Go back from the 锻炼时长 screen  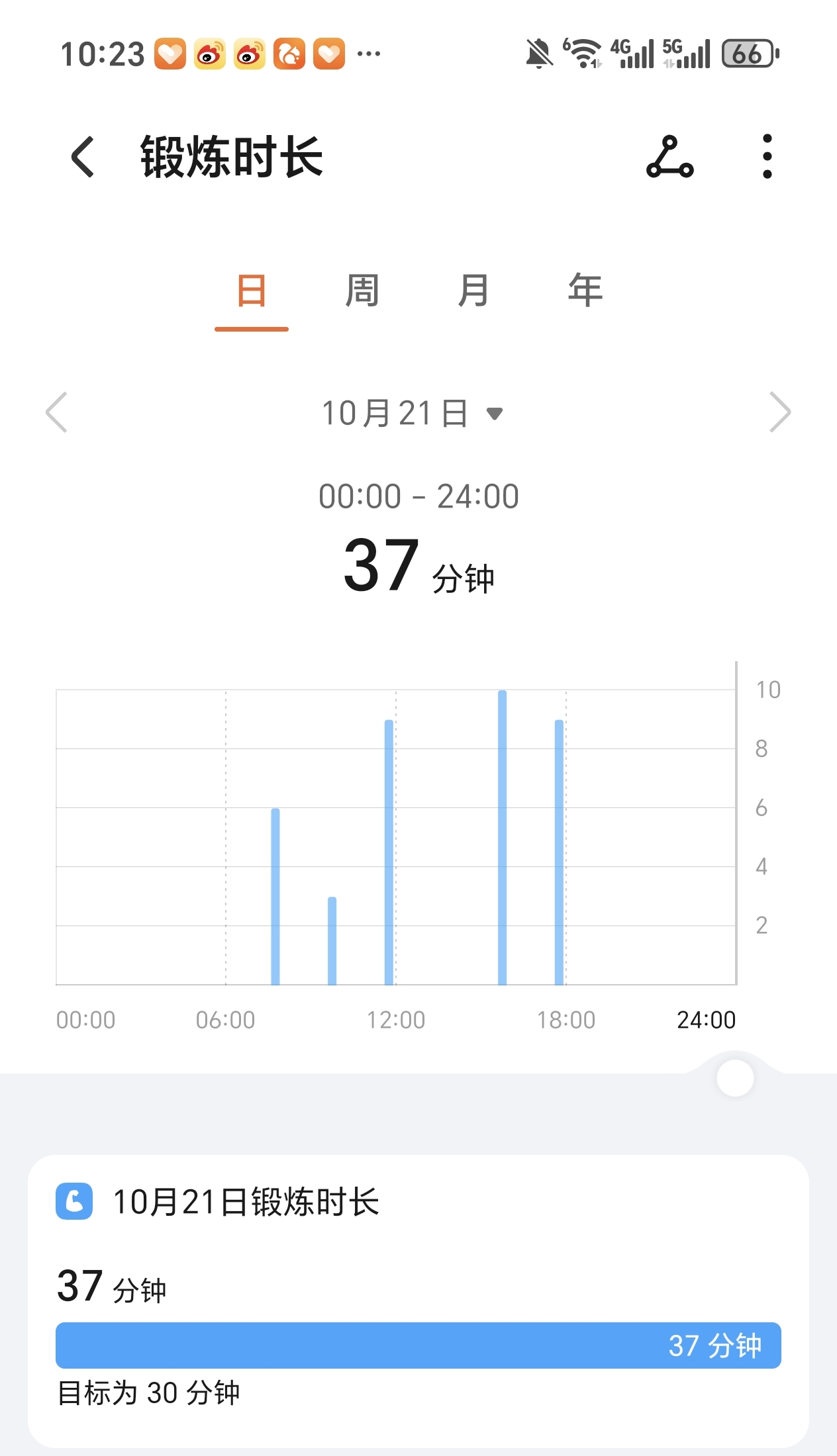[x=83, y=157]
